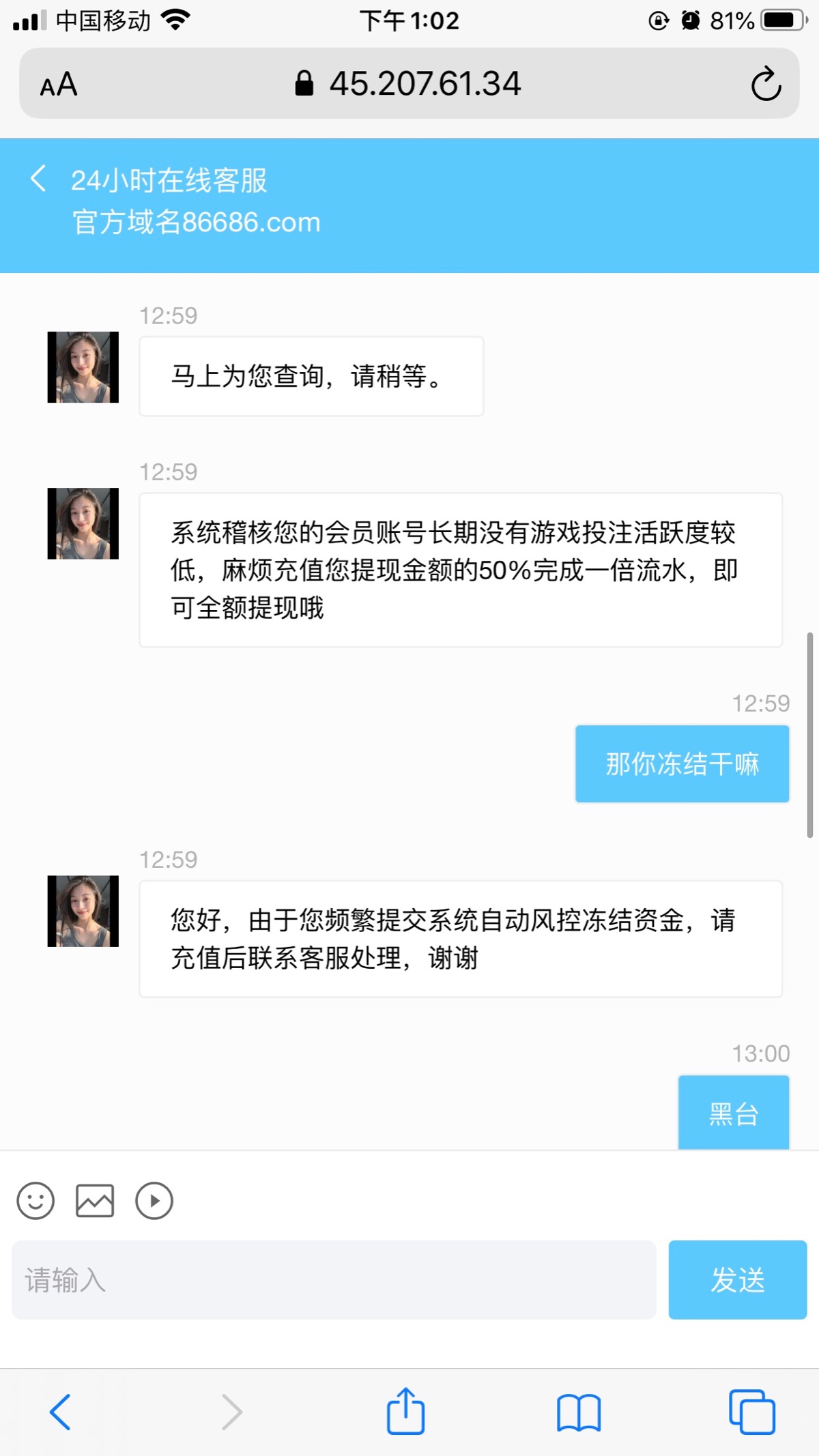
Task: Navigate back in Safari's bottom toolbar
Action: [60, 1412]
